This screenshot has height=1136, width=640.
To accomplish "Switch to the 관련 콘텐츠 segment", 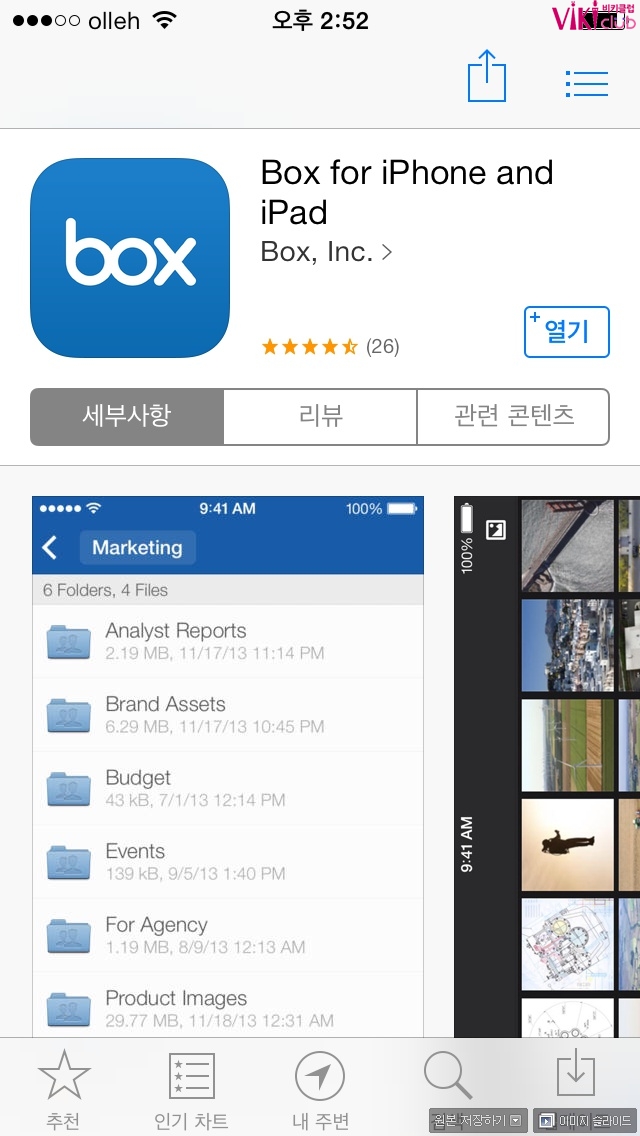I will [x=512, y=416].
